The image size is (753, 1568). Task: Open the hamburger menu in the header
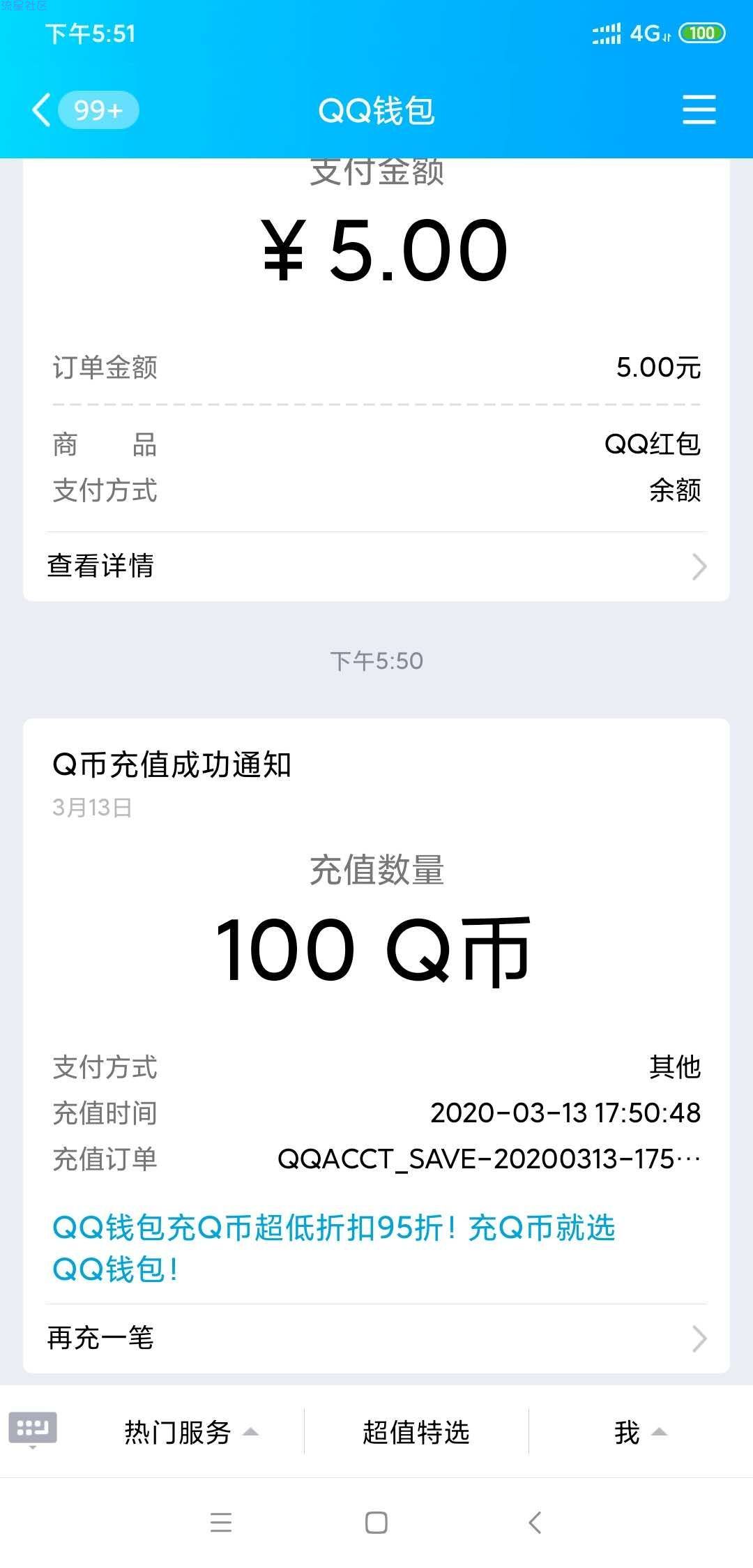pos(699,110)
